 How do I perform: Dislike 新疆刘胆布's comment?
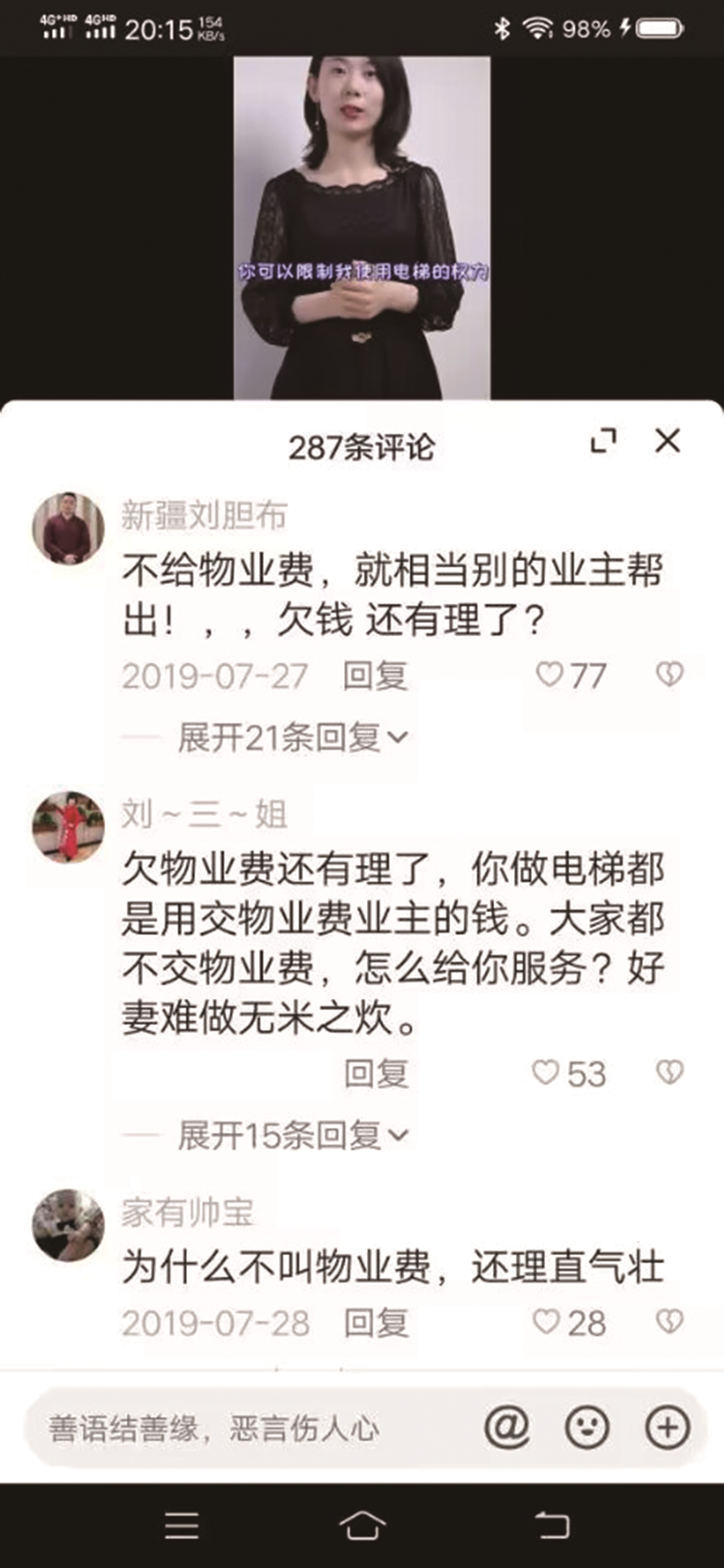click(x=669, y=674)
